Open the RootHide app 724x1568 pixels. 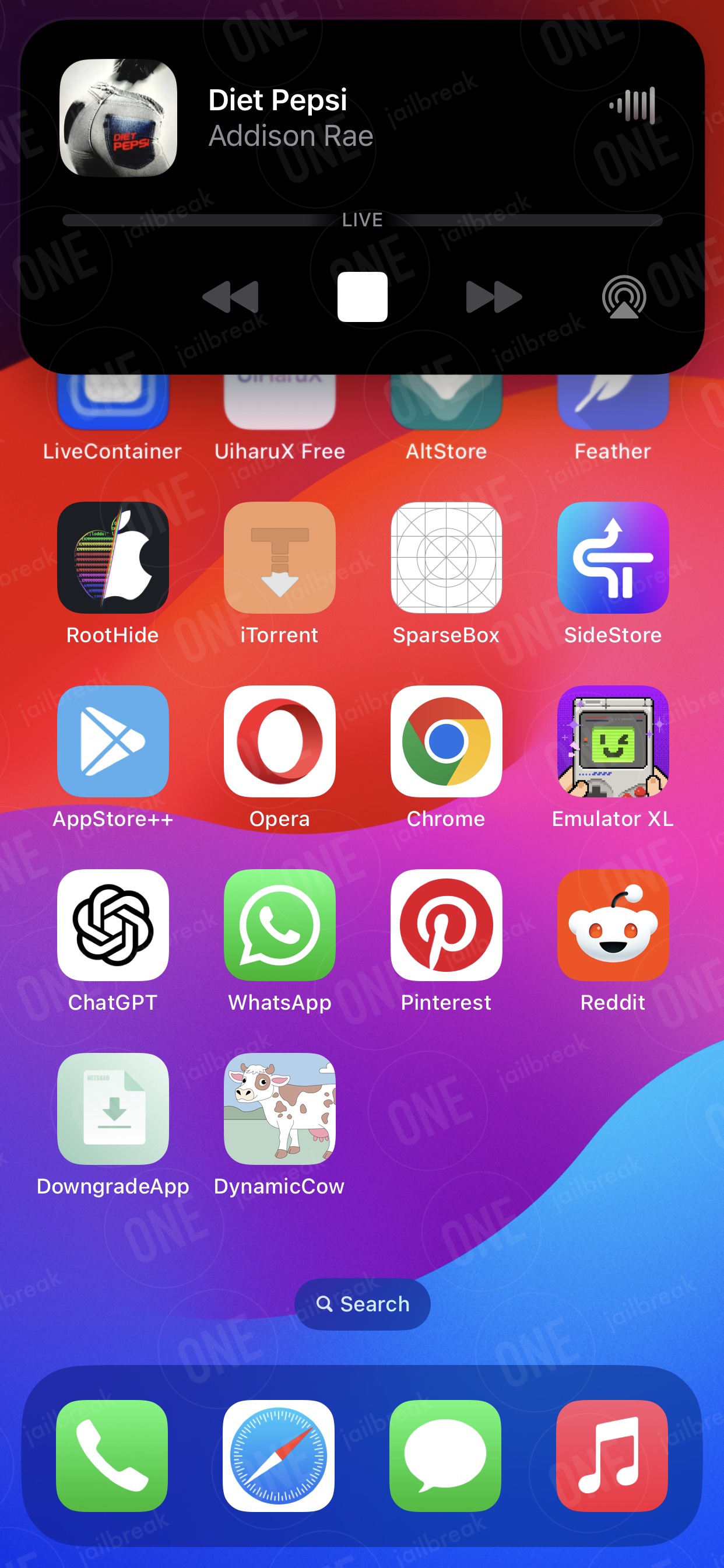tap(113, 558)
